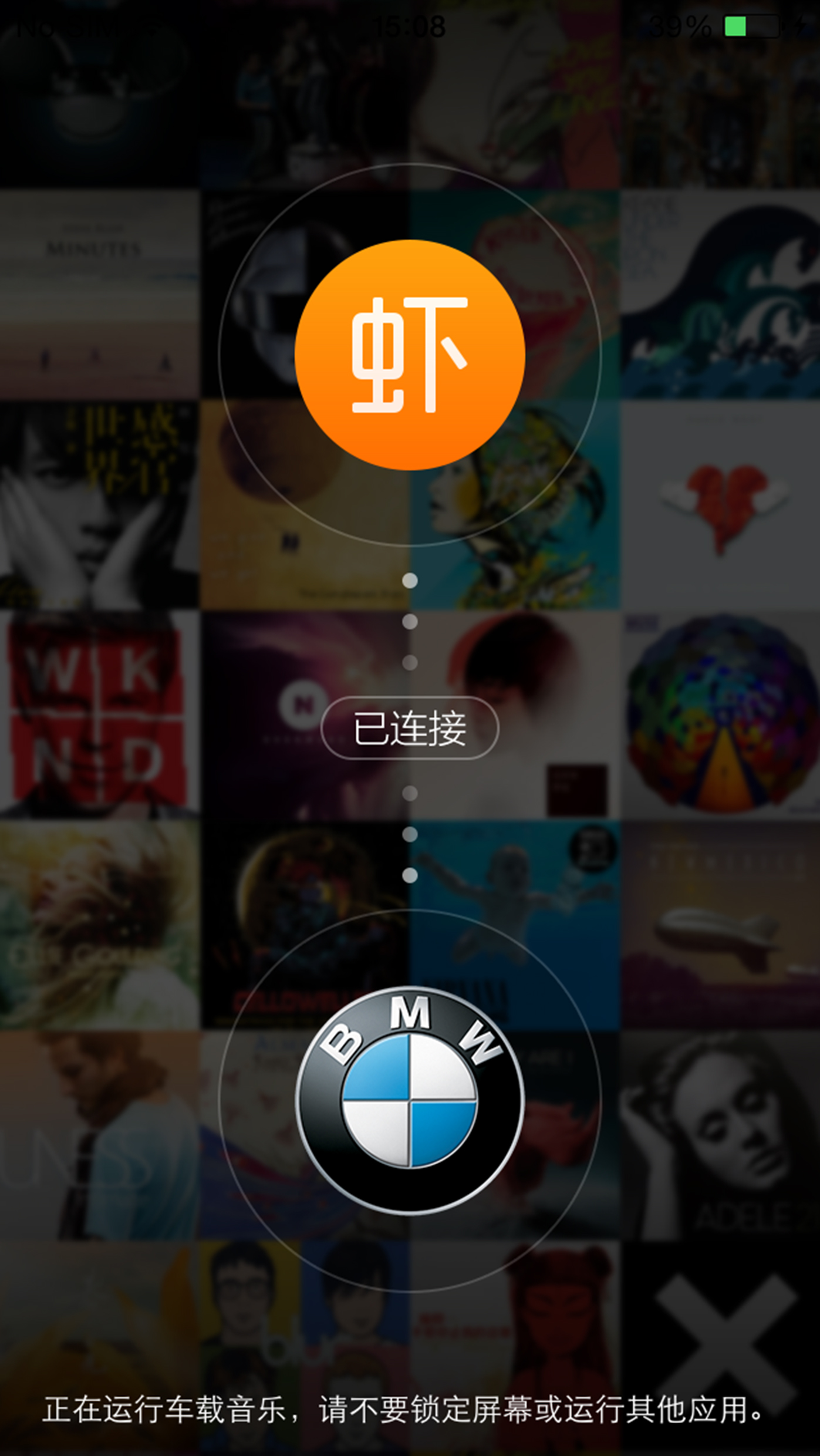
Task: Tap the 已连接 connection status pill
Action: click(x=410, y=729)
